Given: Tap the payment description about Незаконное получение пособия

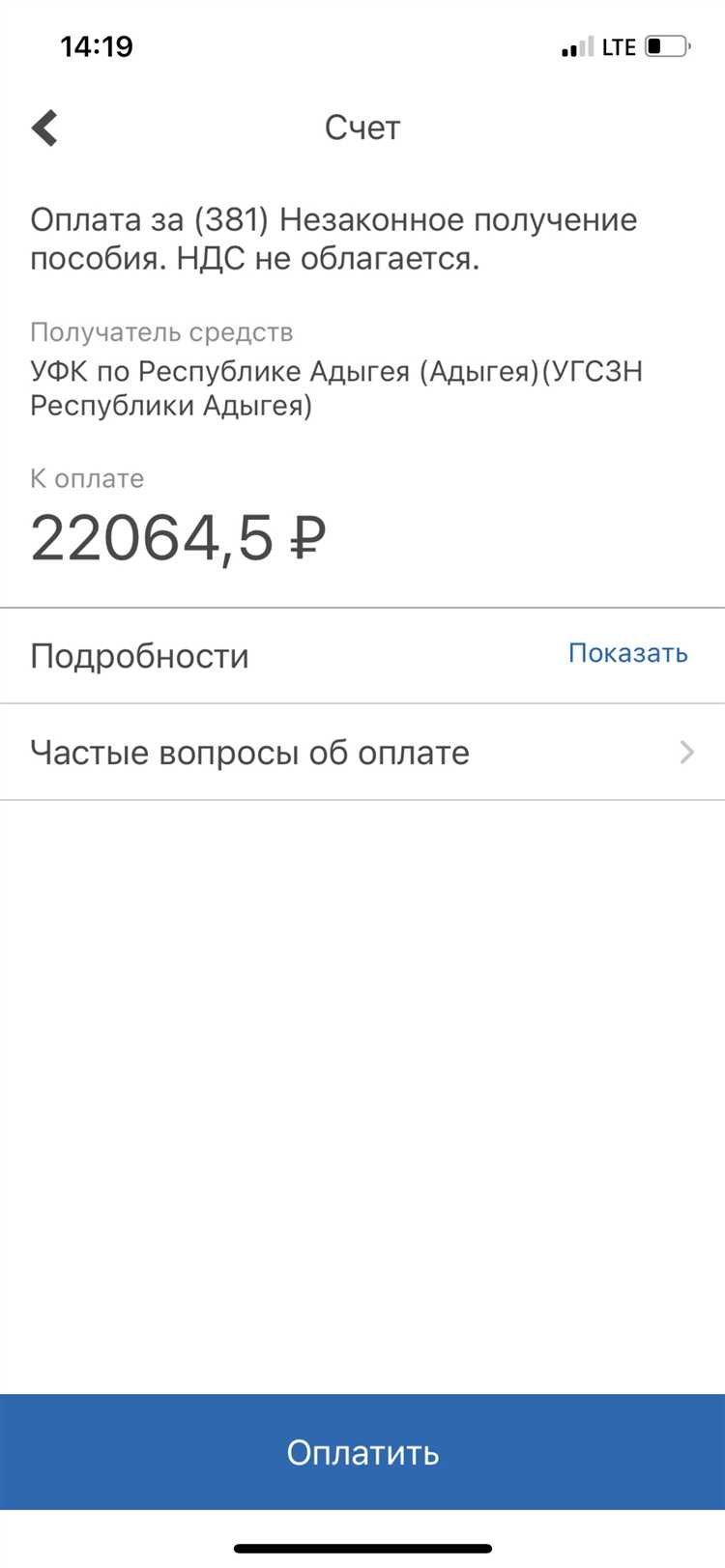Looking at the screenshot, I should click(x=334, y=239).
